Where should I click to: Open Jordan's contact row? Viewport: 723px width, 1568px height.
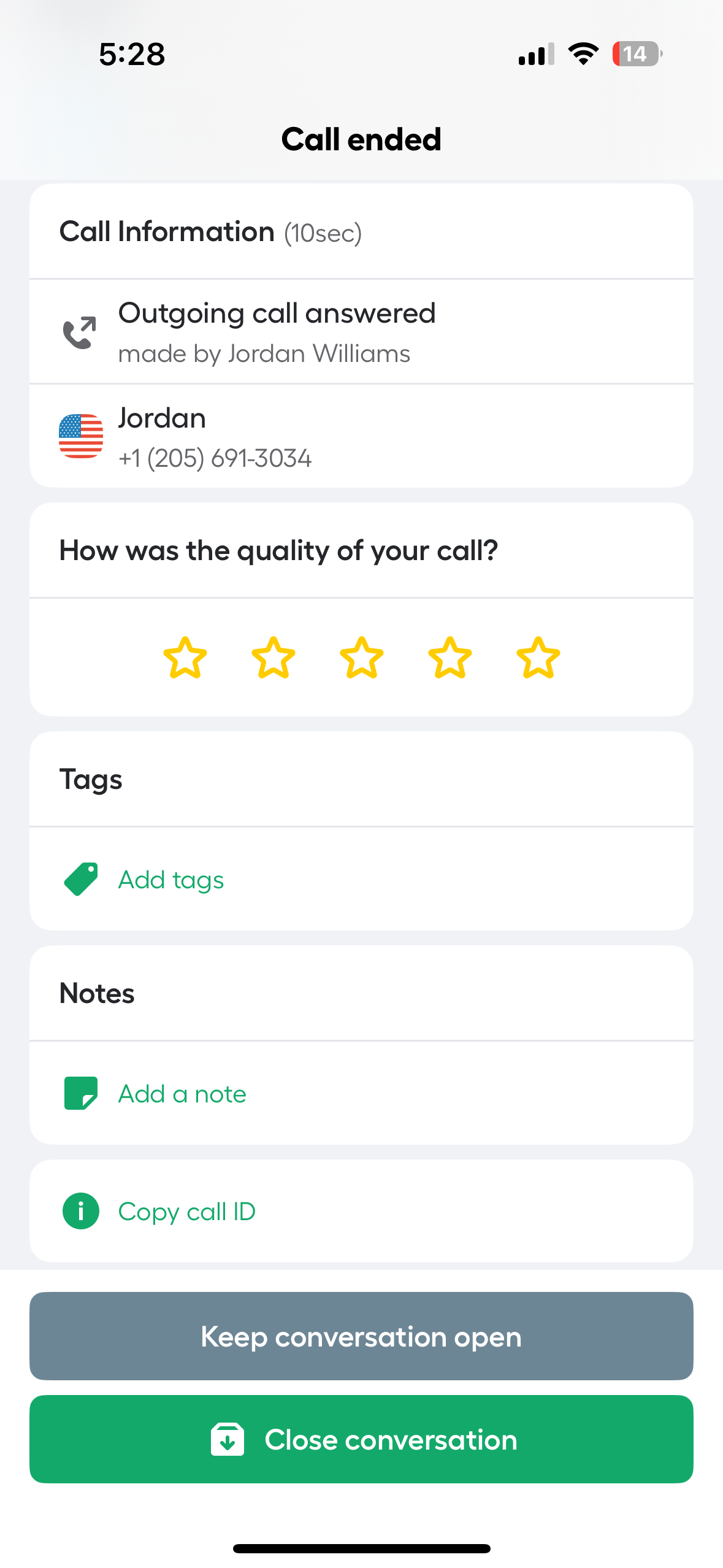361,437
